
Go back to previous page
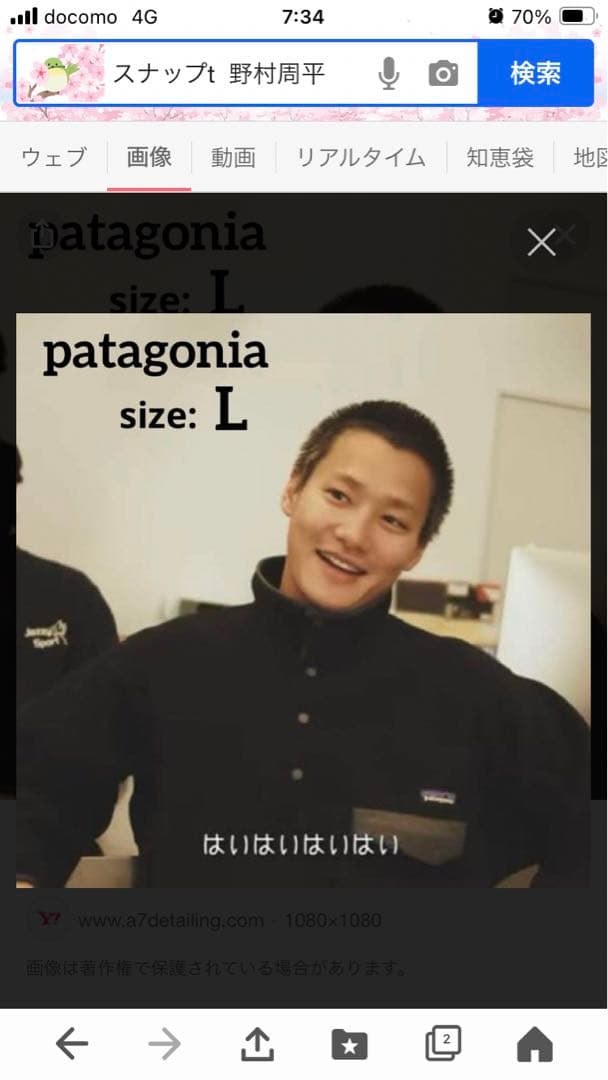(x=72, y=1045)
